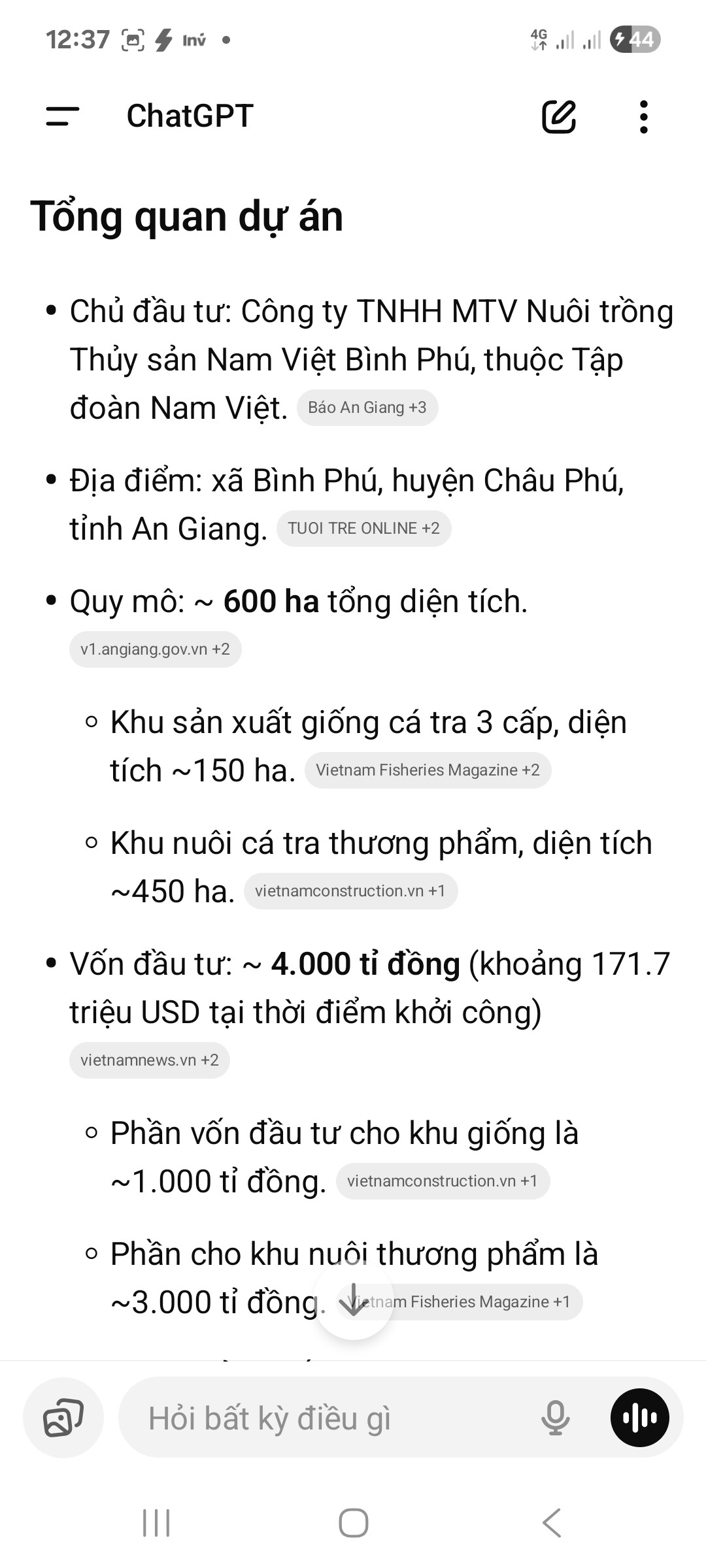Open vietnamnews.vn +2 citation
The width and height of the screenshot is (706, 1568).
pyautogui.click(x=149, y=1060)
